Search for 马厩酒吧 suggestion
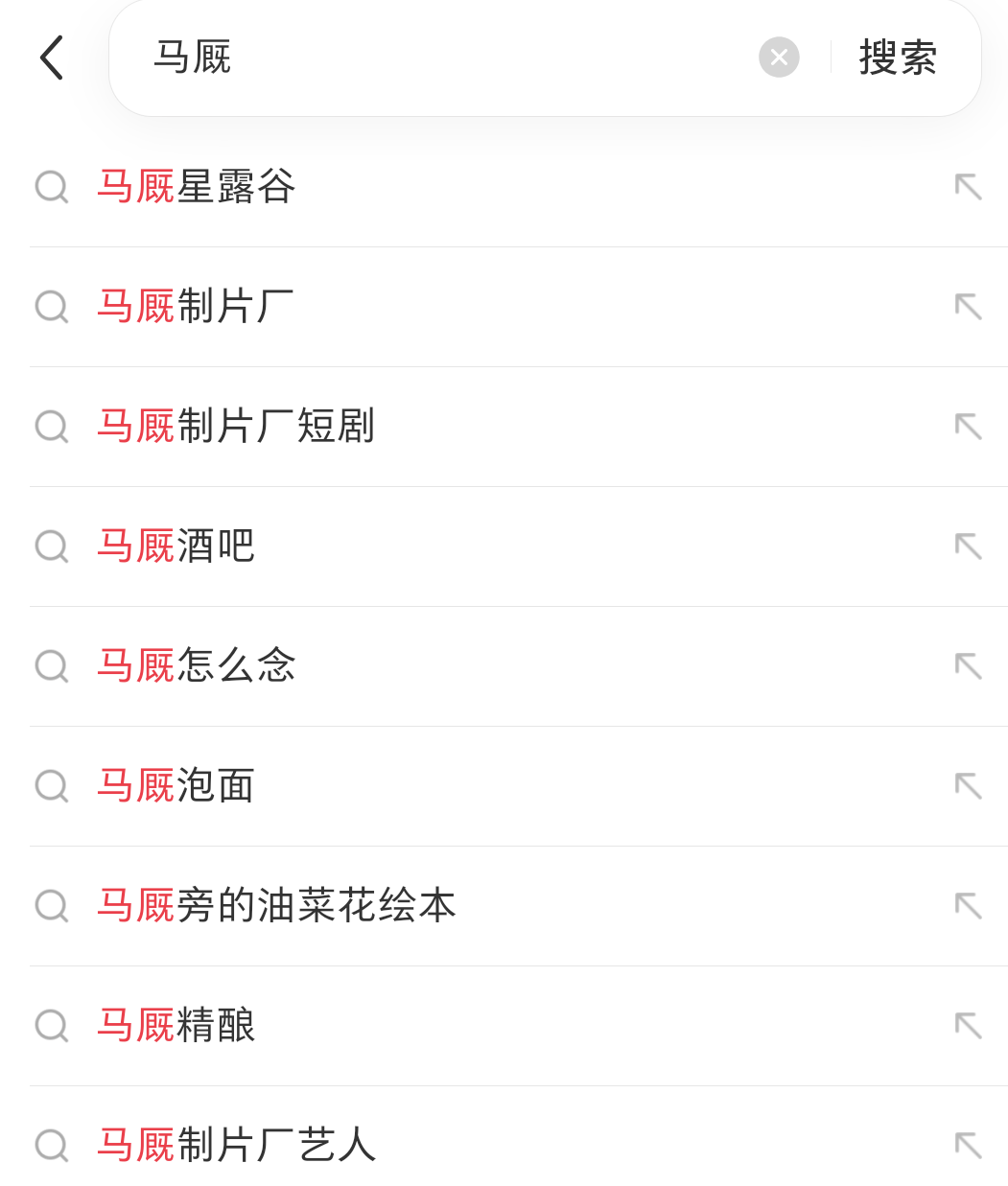Image resolution: width=1008 pixels, height=1186 pixels. [x=176, y=546]
